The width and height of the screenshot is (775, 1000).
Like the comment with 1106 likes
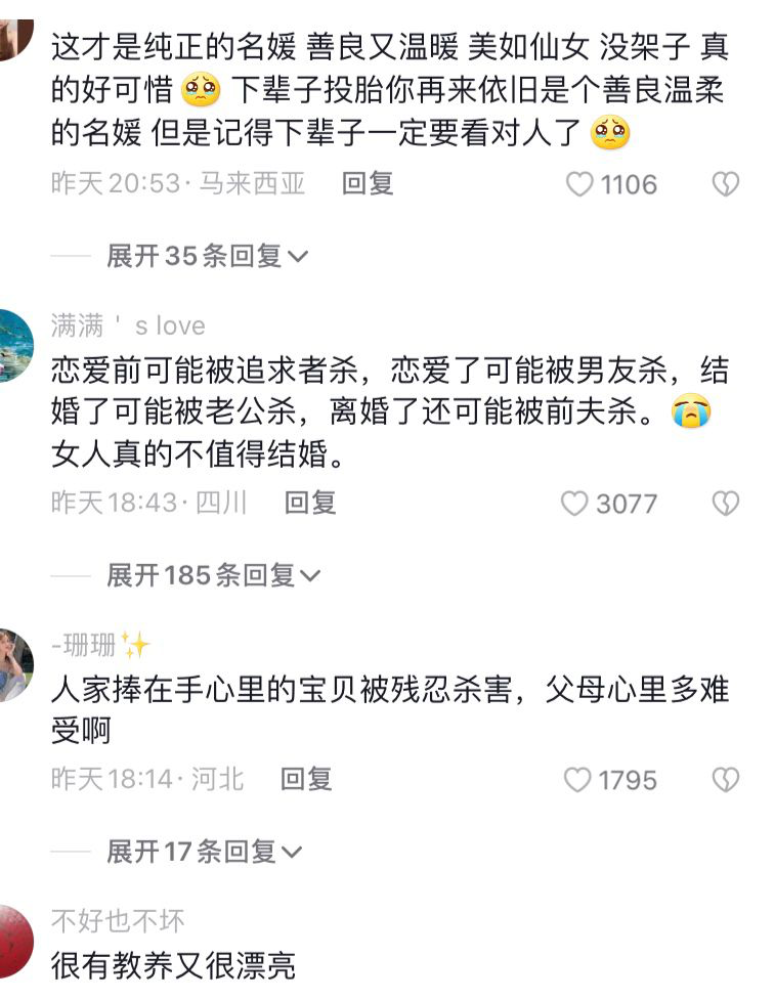tap(581, 185)
